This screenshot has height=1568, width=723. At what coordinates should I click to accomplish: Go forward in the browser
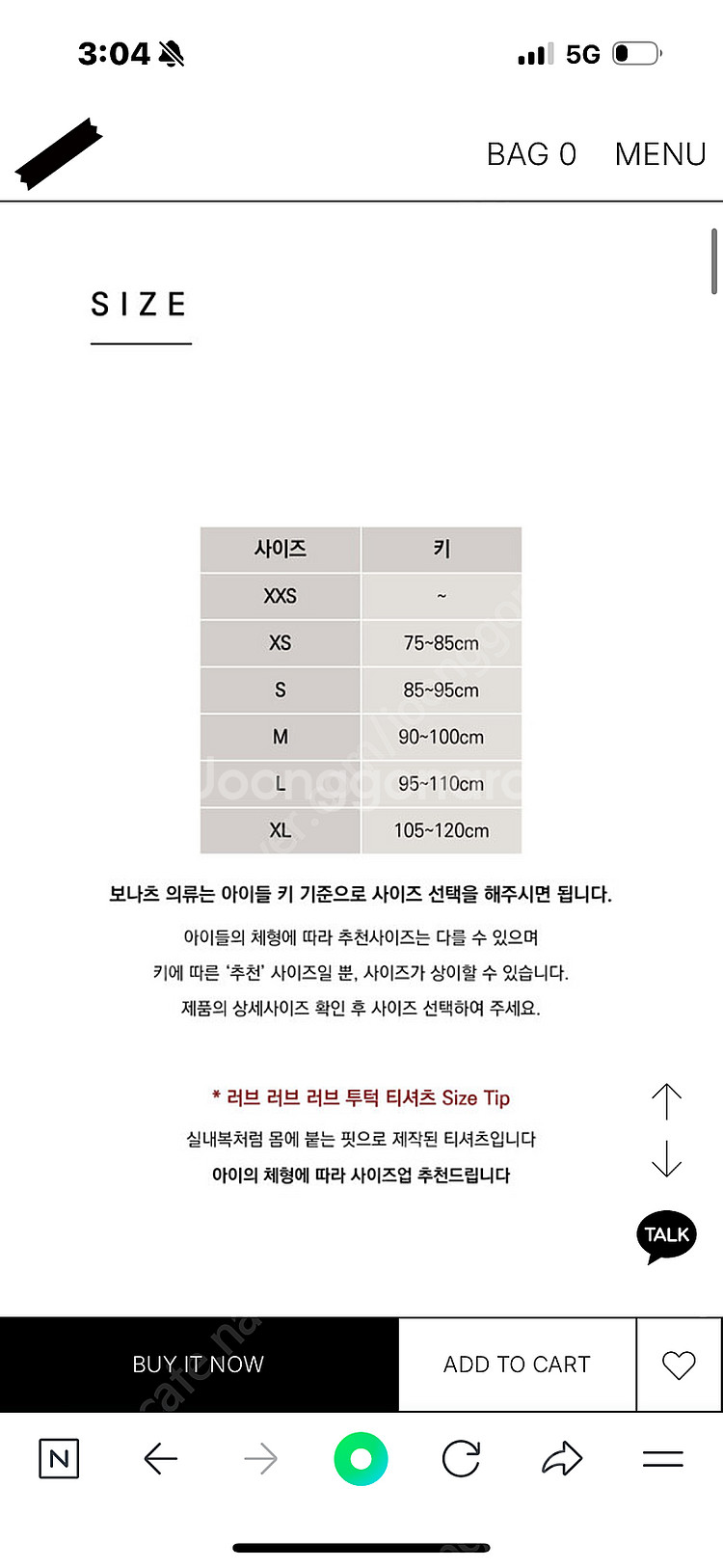coord(260,1459)
